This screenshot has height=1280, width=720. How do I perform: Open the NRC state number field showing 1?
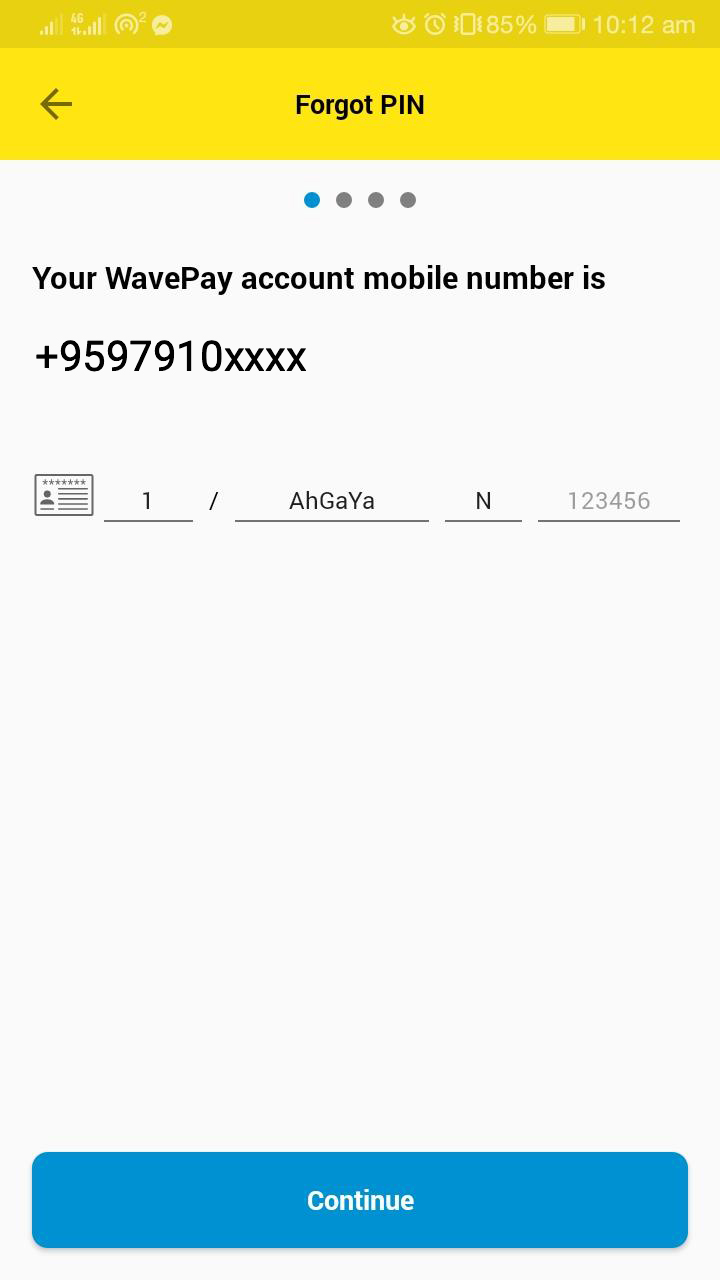pos(148,501)
